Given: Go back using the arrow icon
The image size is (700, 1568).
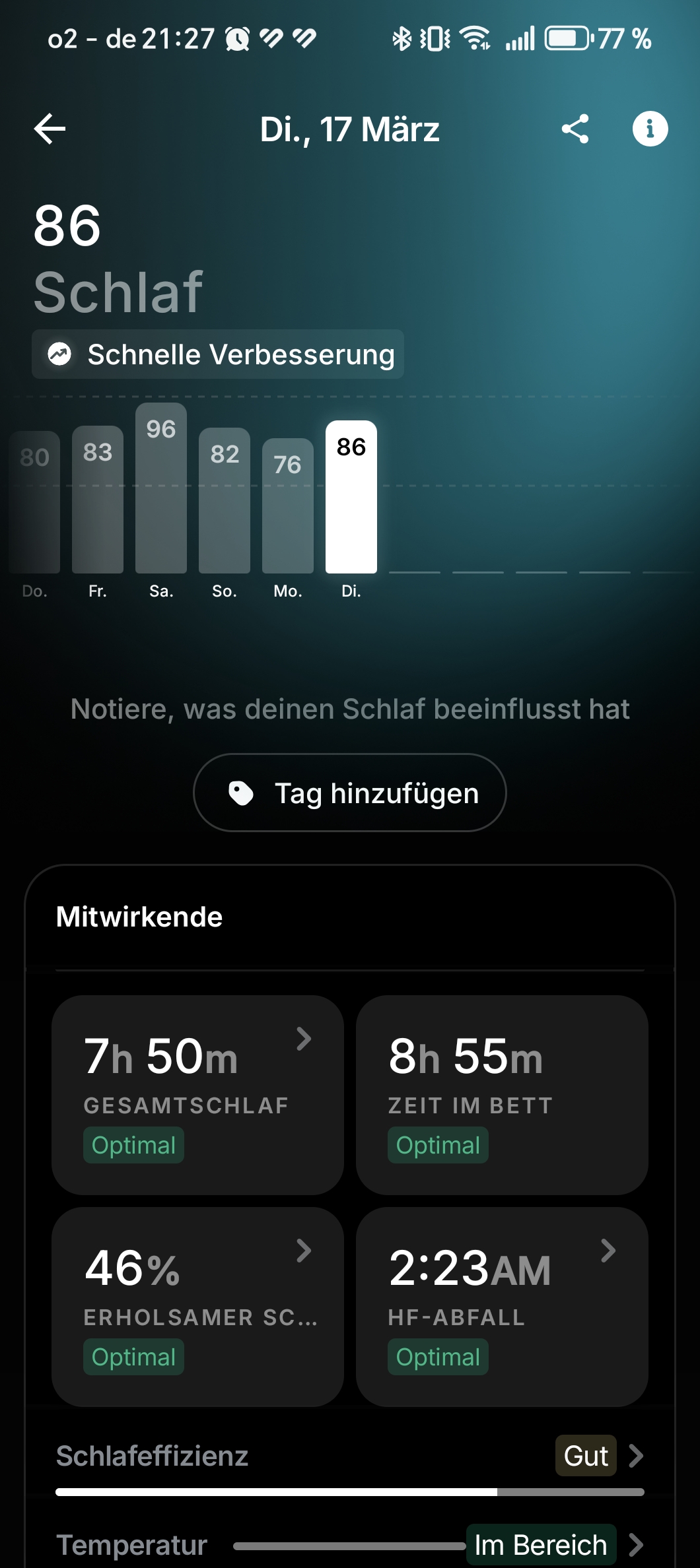Looking at the screenshot, I should [50, 129].
